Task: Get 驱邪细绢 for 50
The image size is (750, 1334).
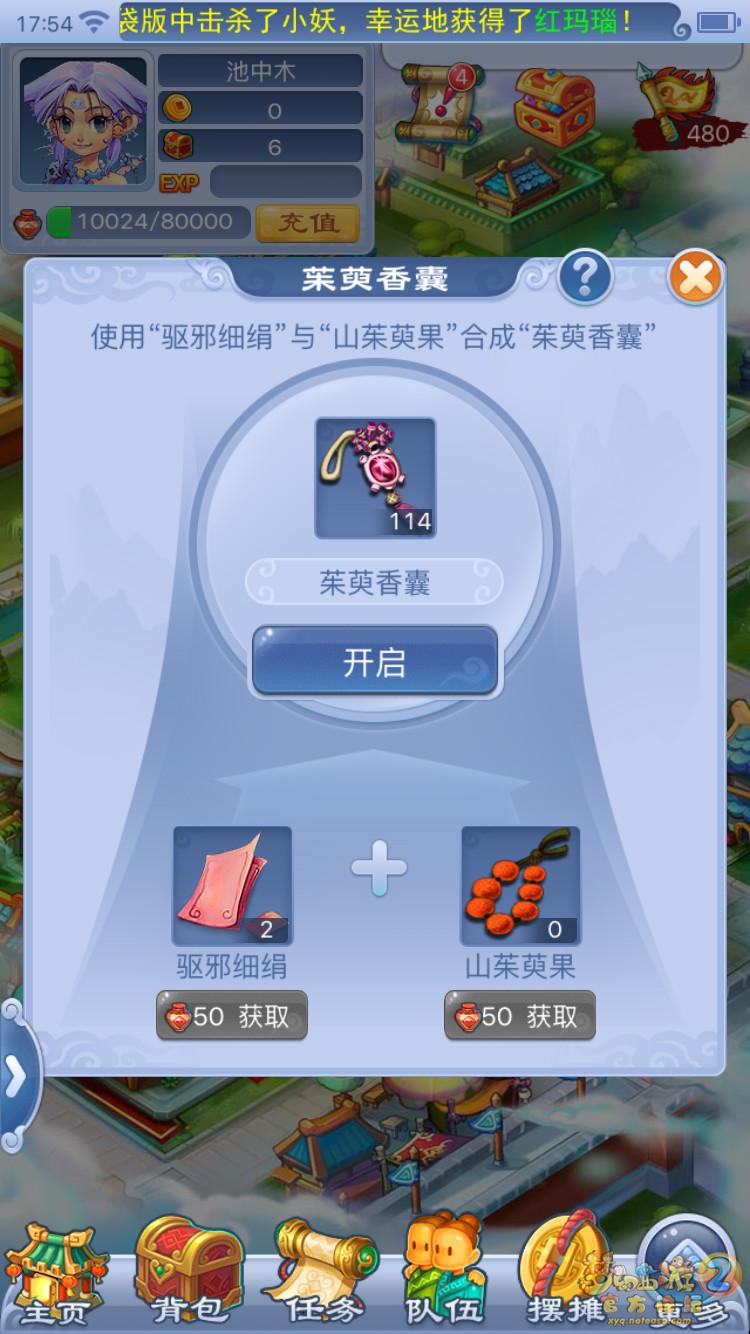Action: pos(232,1017)
